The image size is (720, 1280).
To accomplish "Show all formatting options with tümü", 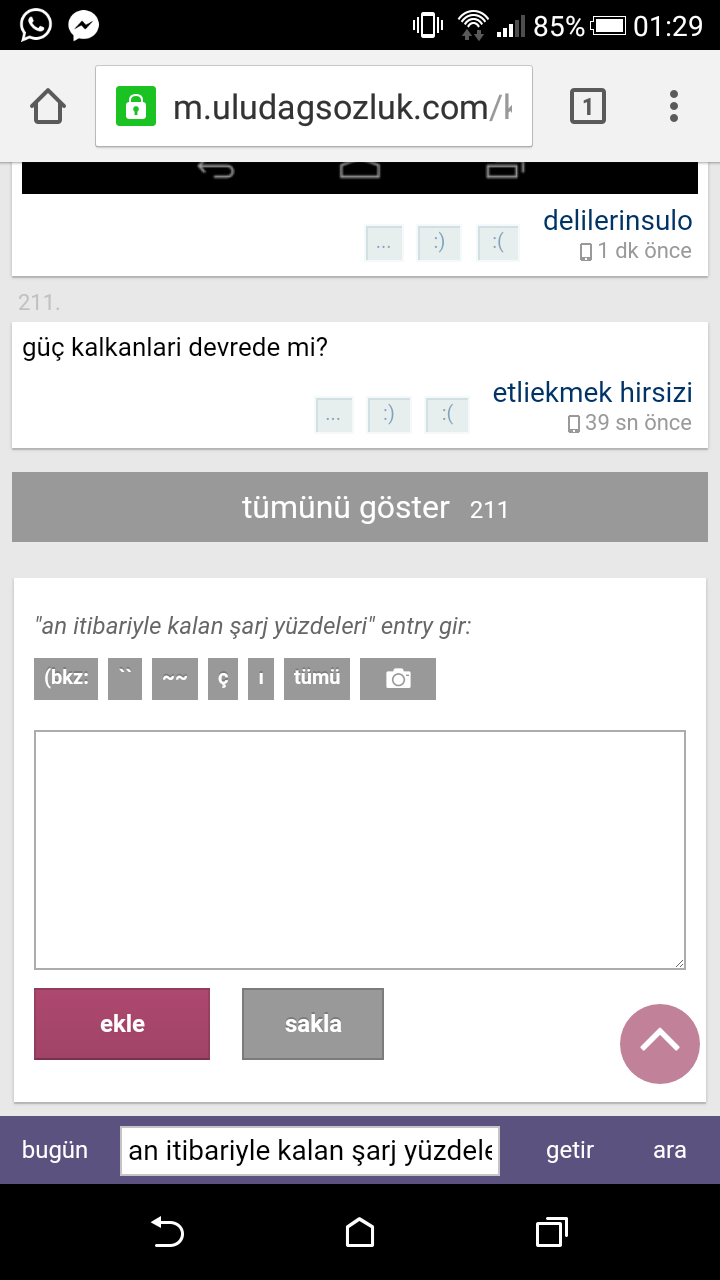I will pos(317,679).
